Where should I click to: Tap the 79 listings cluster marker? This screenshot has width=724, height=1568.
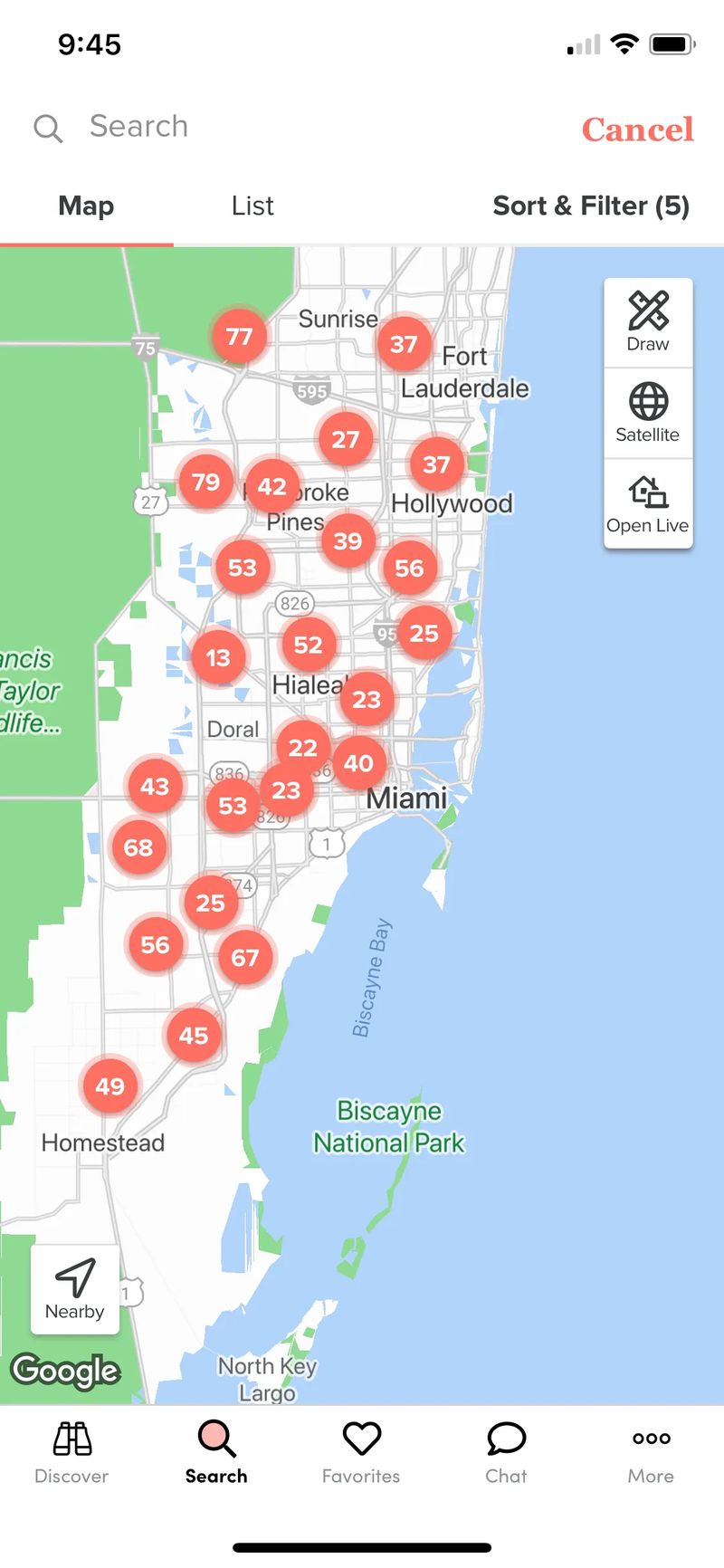(206, 482)
